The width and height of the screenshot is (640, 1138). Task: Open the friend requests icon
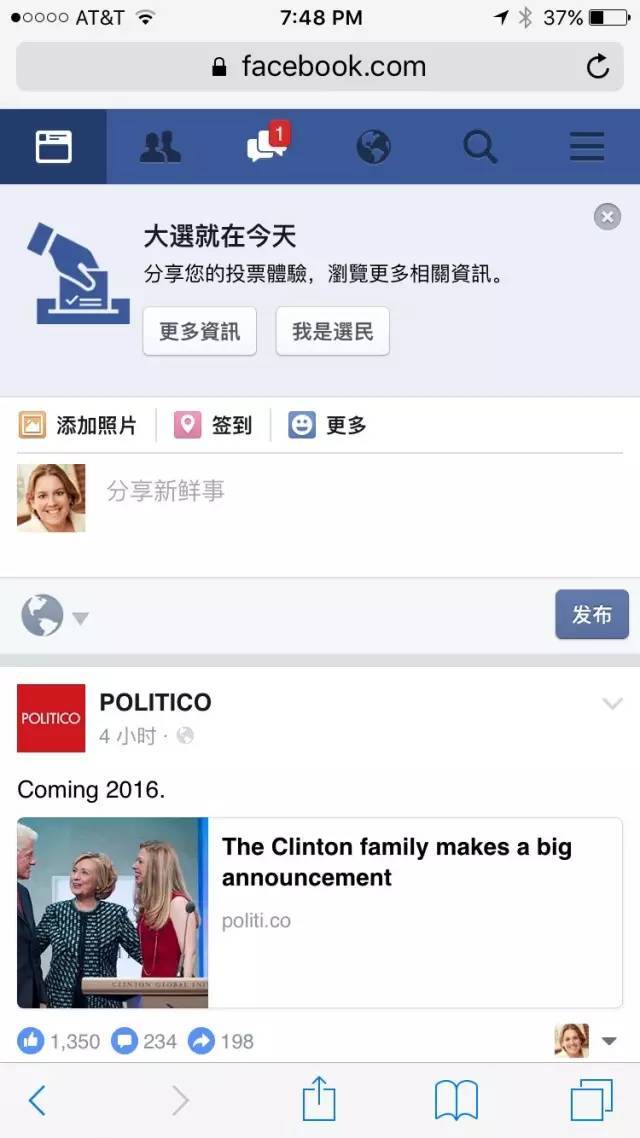(x=160, y=147)
